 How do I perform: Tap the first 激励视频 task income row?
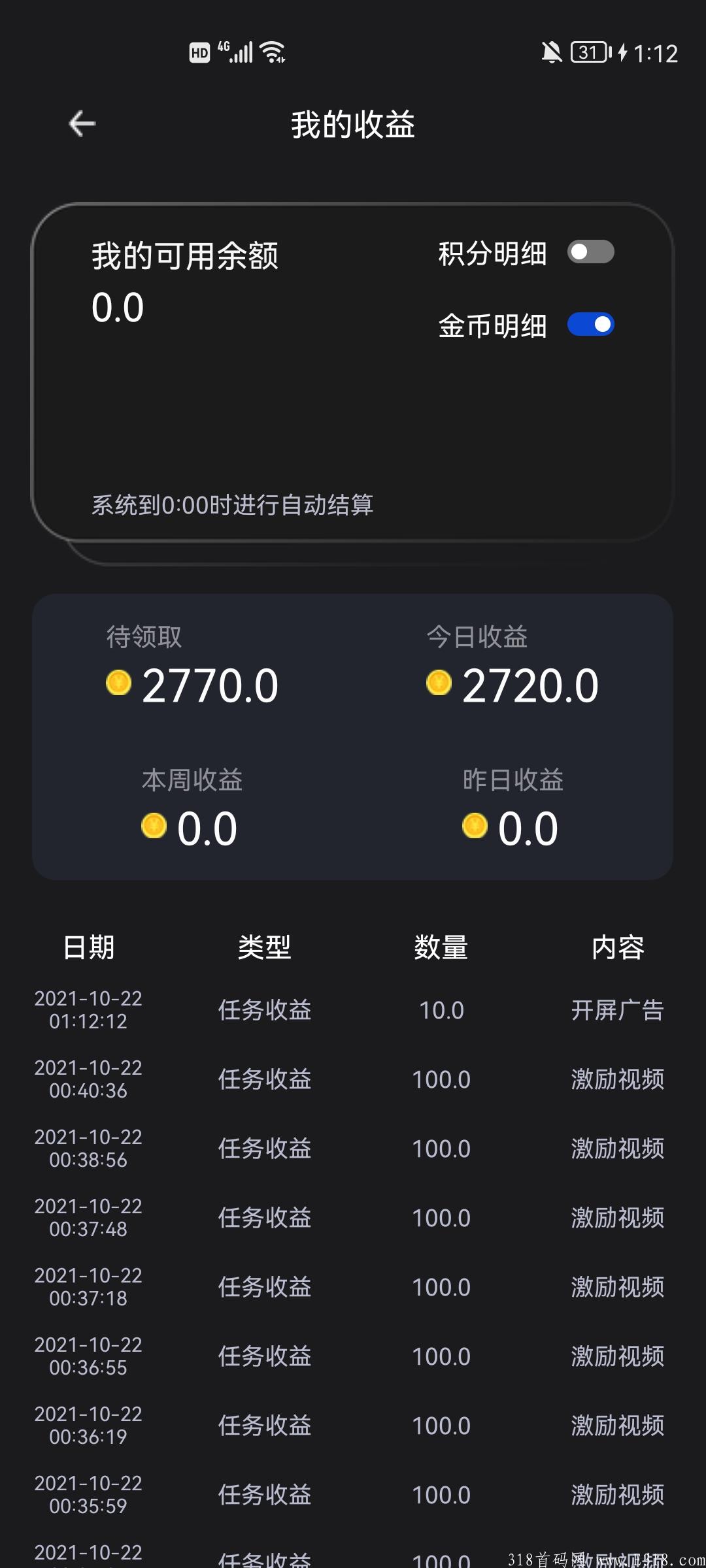click(x=353, y=1079)
